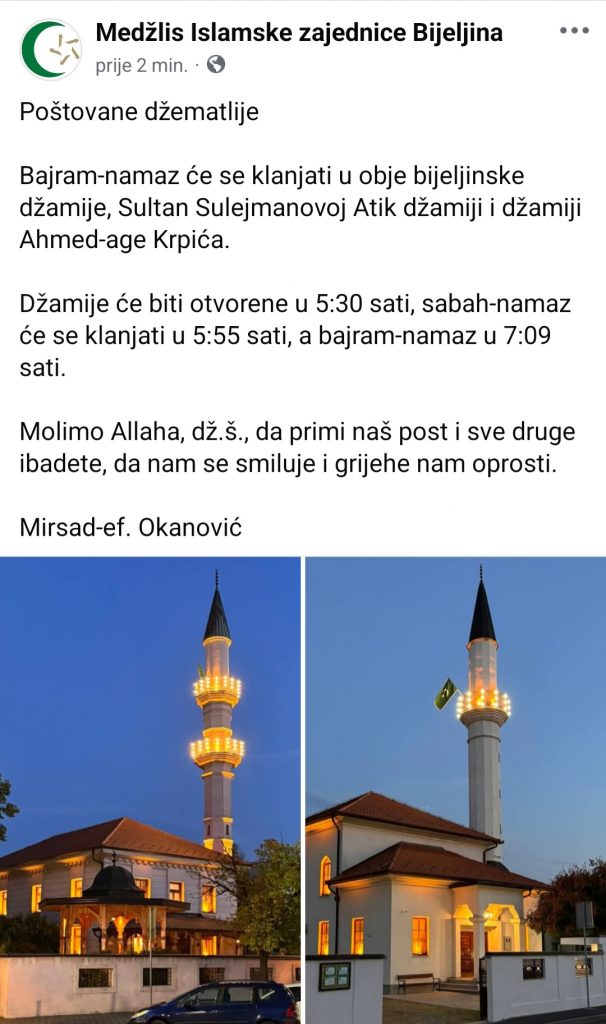The width and height of the screenshot is (606, 1024).
Task: Tap the post timestamp prije 2 min.
Action: 142,65
